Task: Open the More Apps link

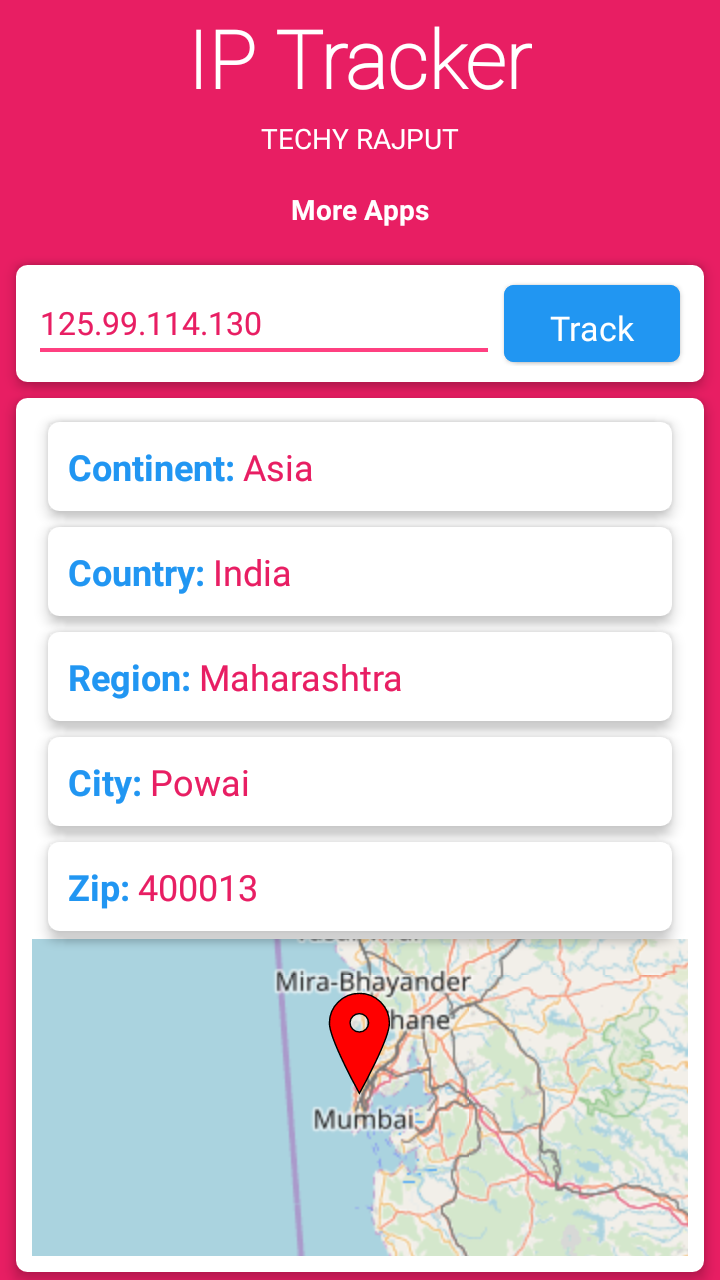Action: pyautogui.click(x=360, y=211)
